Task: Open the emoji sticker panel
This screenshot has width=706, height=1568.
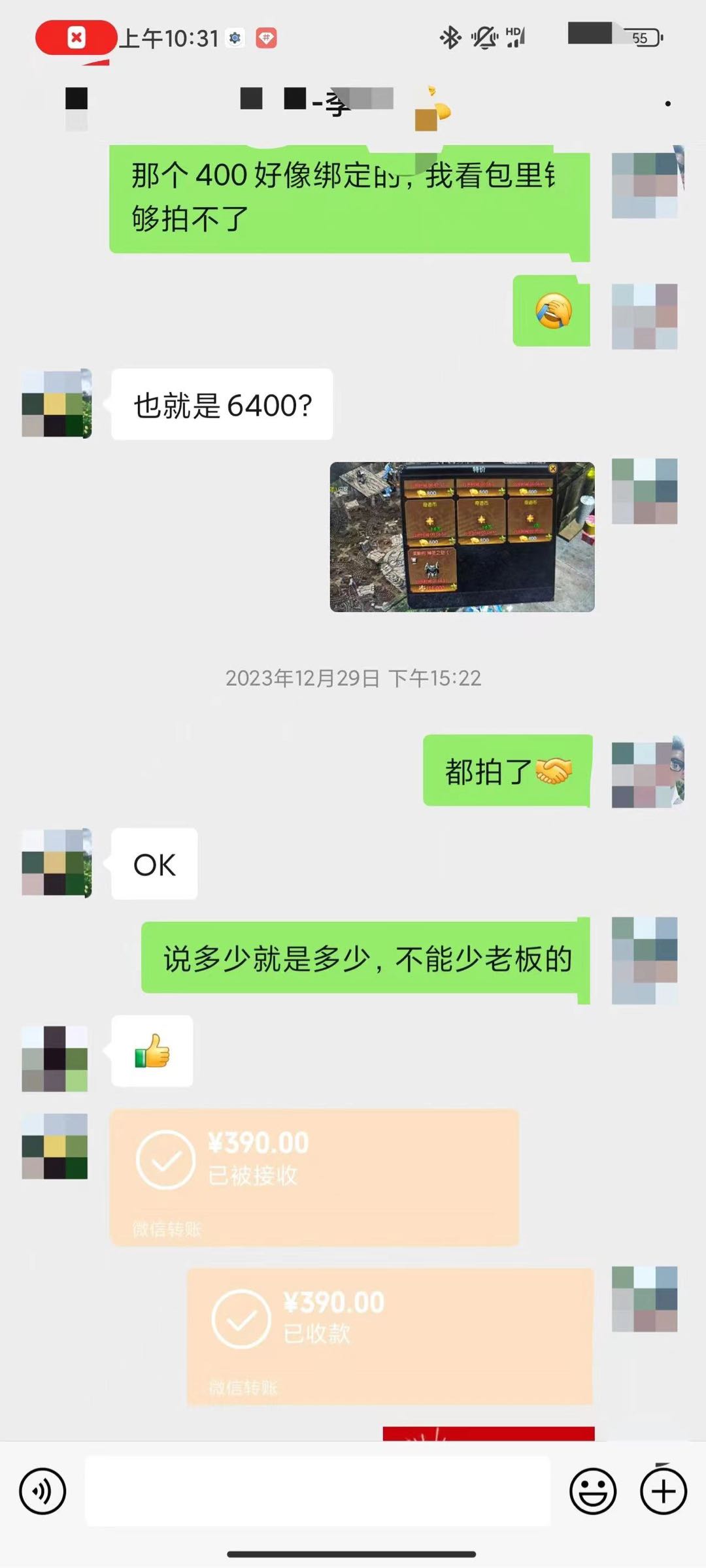Action: [592, 1491]
